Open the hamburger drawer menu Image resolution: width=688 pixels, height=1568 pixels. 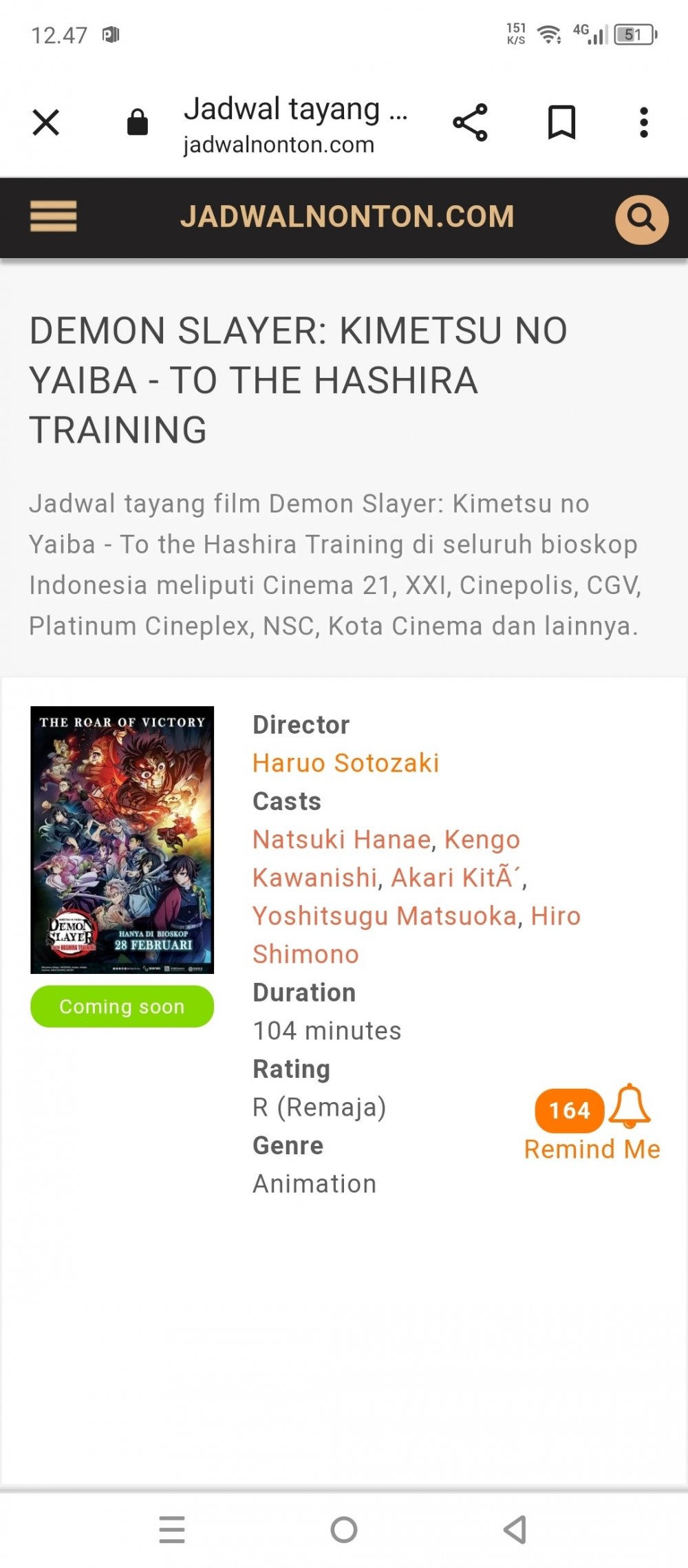(x=54, y=216)
